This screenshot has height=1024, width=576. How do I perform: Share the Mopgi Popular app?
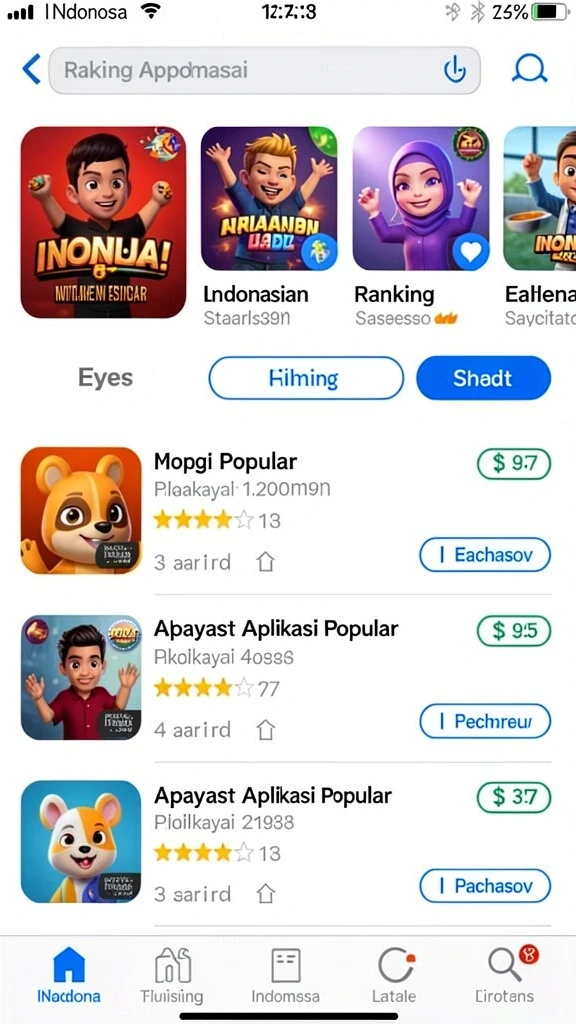point(265,562)
